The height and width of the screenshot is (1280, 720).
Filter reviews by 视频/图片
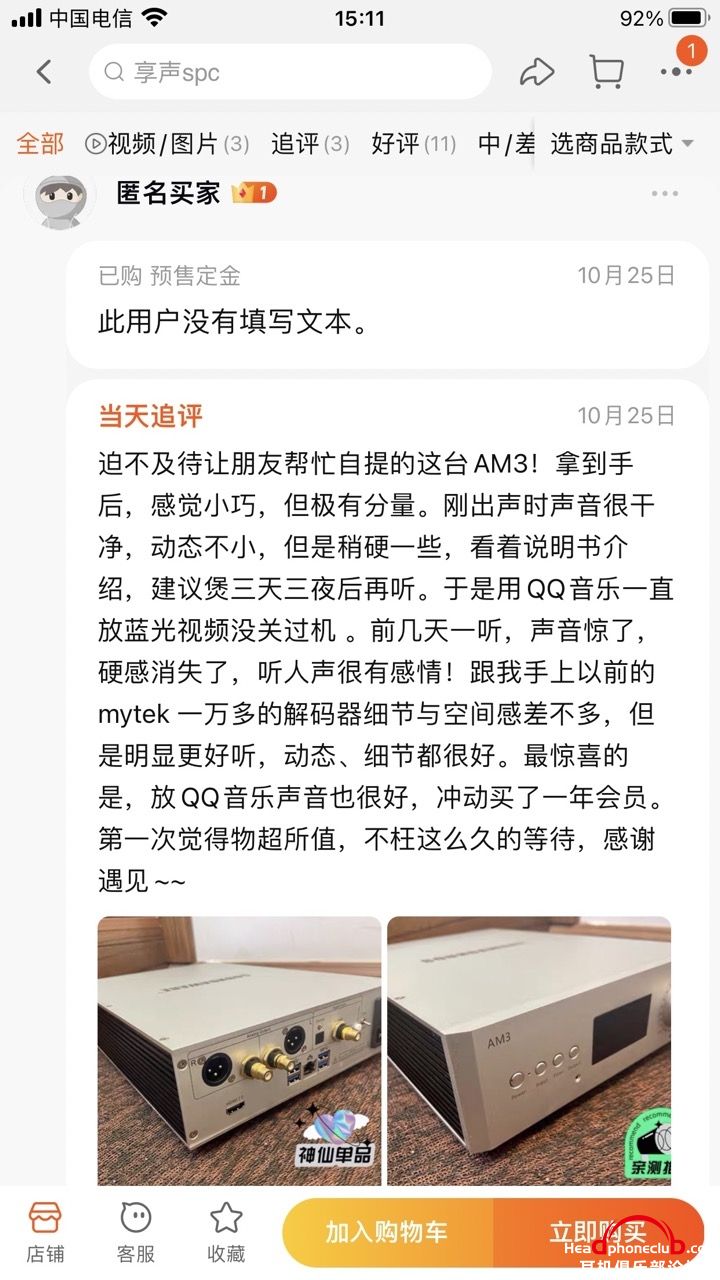[x=167, y=144]
